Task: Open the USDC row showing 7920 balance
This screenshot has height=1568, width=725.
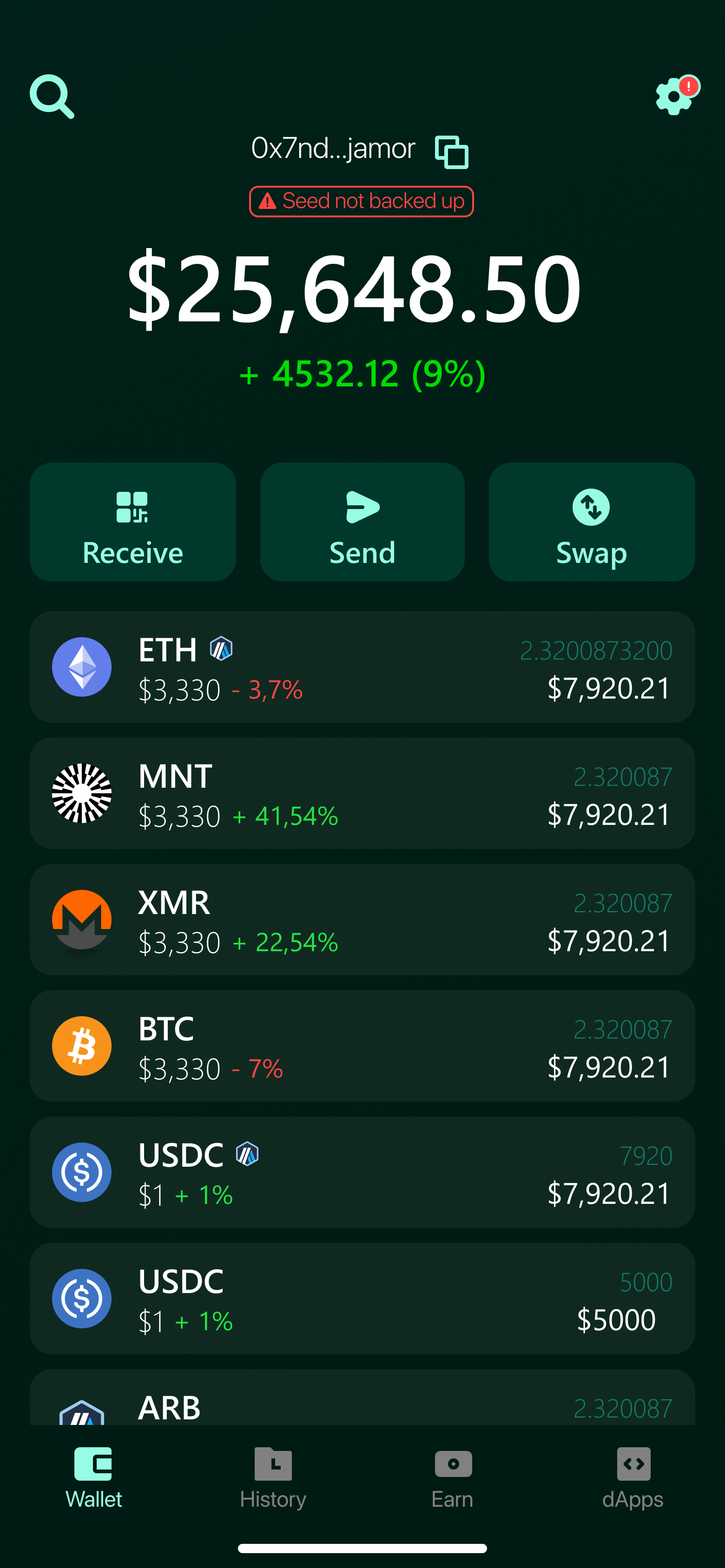Action: point(362,1172)
